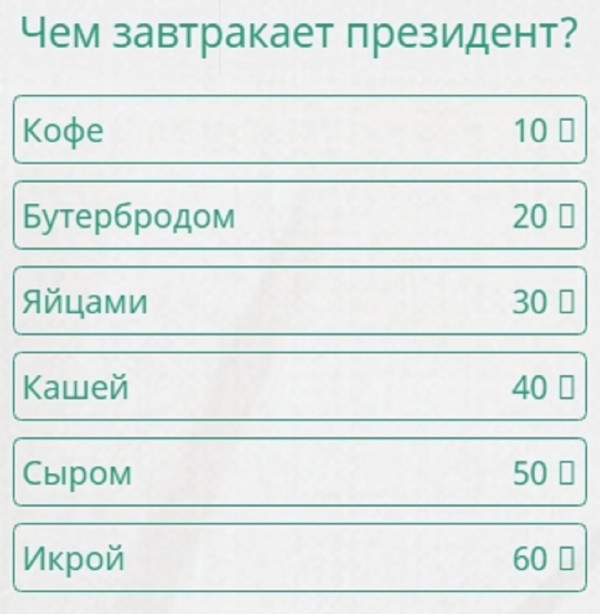
Task: Open the Кашей answer row
Action: pyautogui.click(x=299, y=387)
